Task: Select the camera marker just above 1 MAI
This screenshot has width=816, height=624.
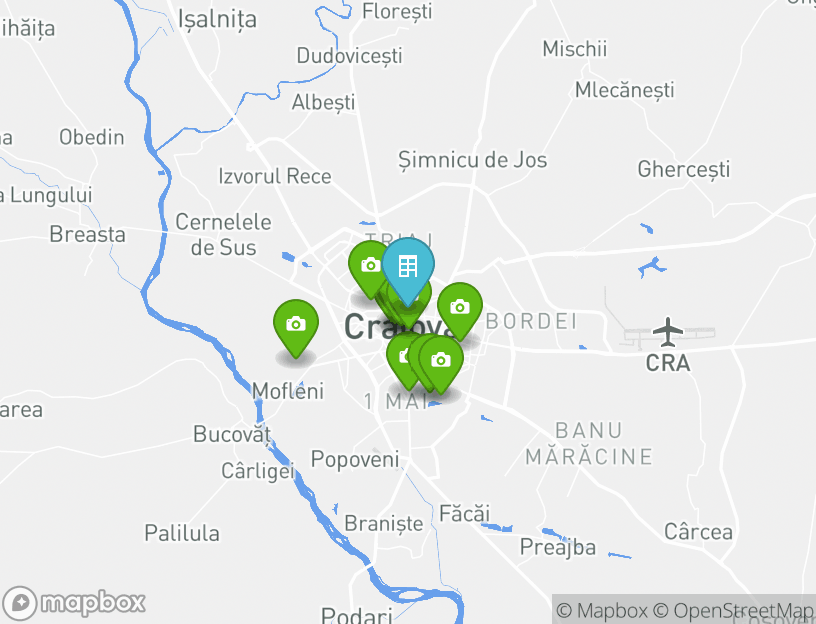Action: click(x=440, y=361)
